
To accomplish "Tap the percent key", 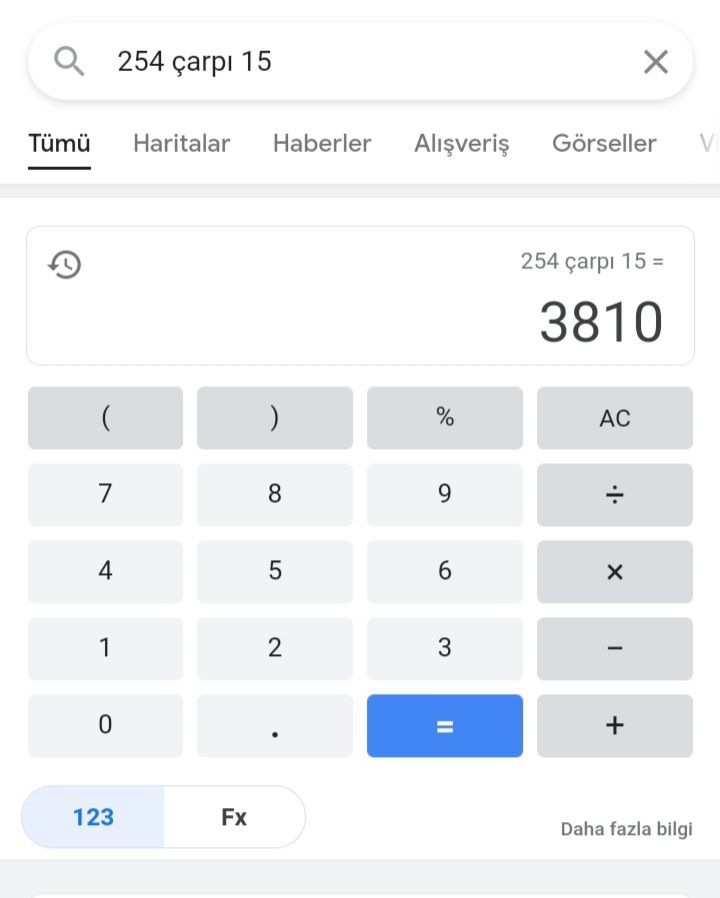I will tap(444, 418).
